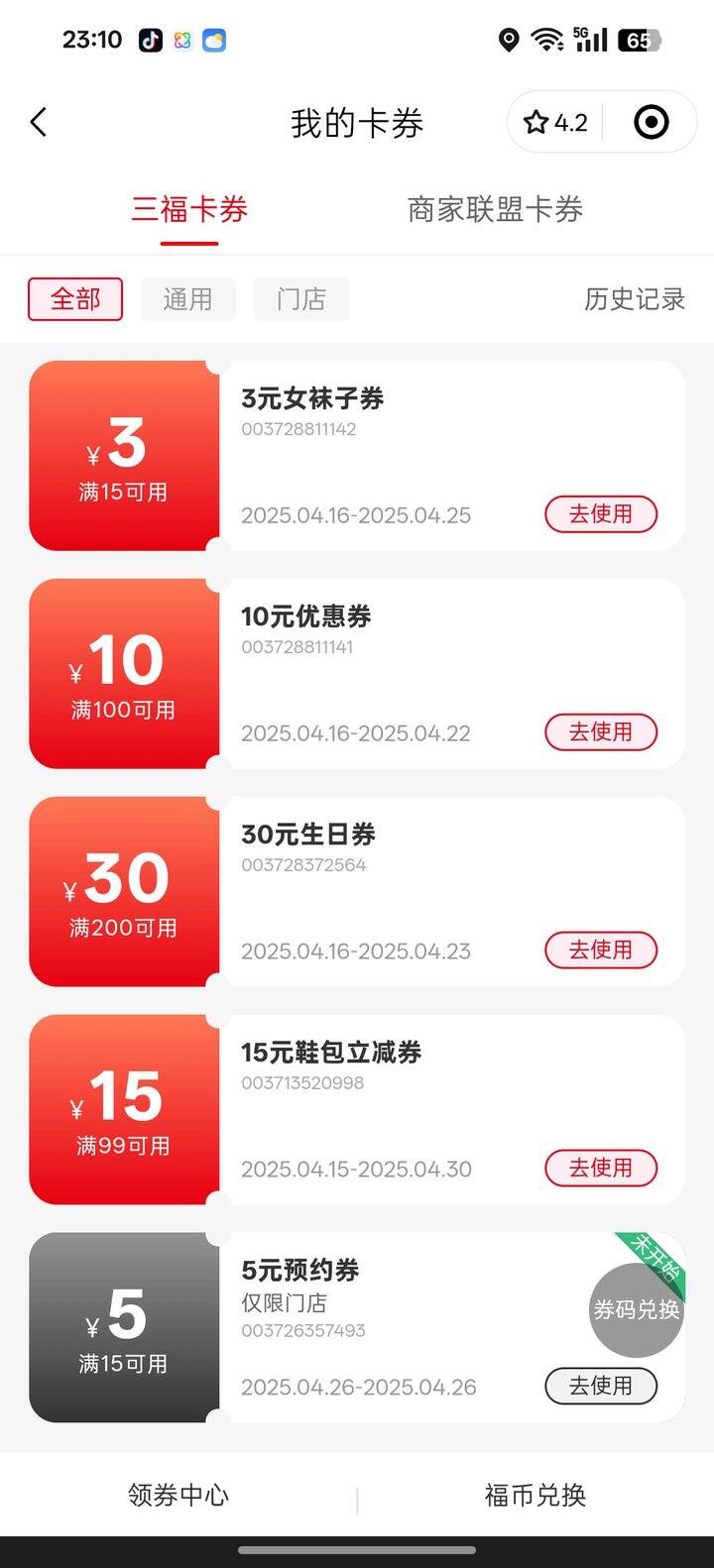Switch to the 三福卡券 tab

pos(189,210)
